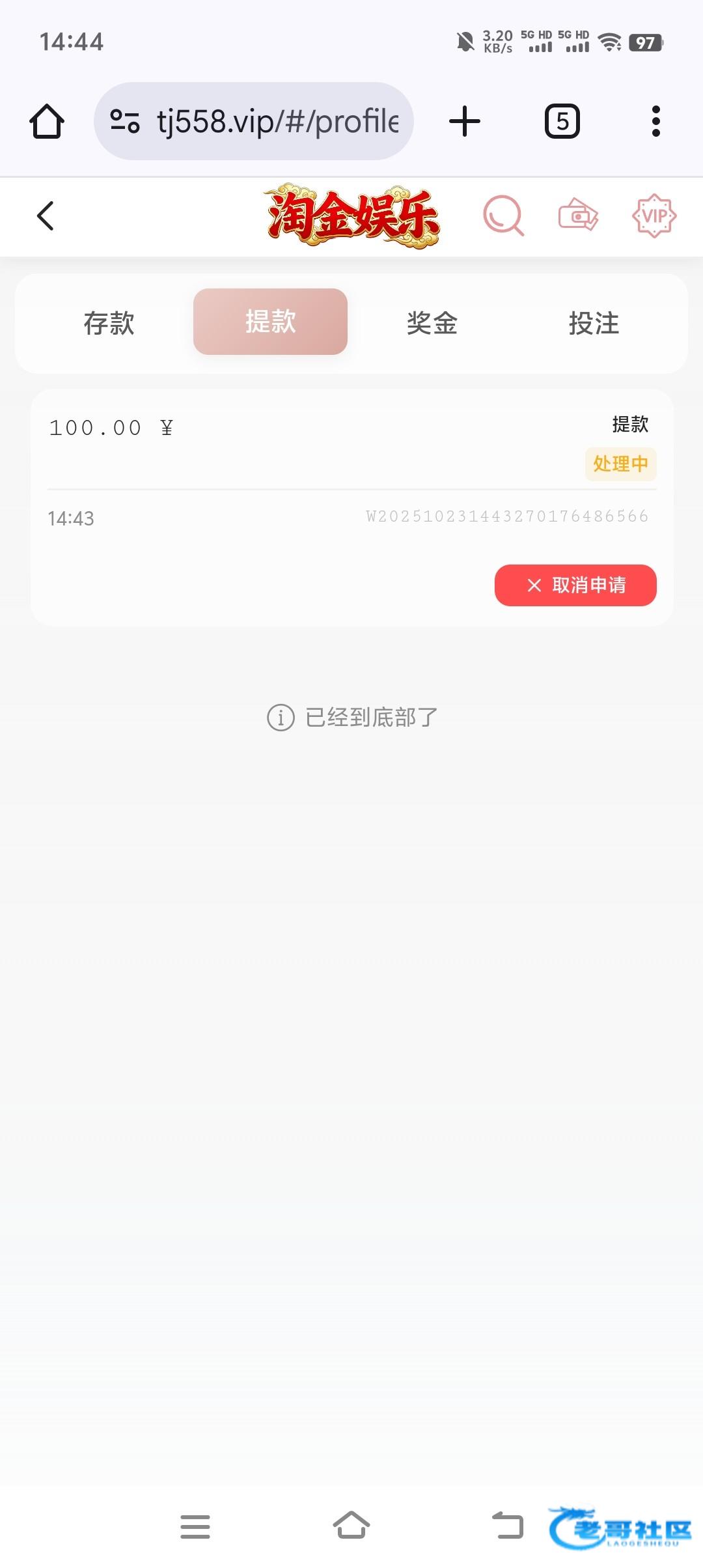Show the open tabs switcher
703x1568 pixels.
point(562,121)
